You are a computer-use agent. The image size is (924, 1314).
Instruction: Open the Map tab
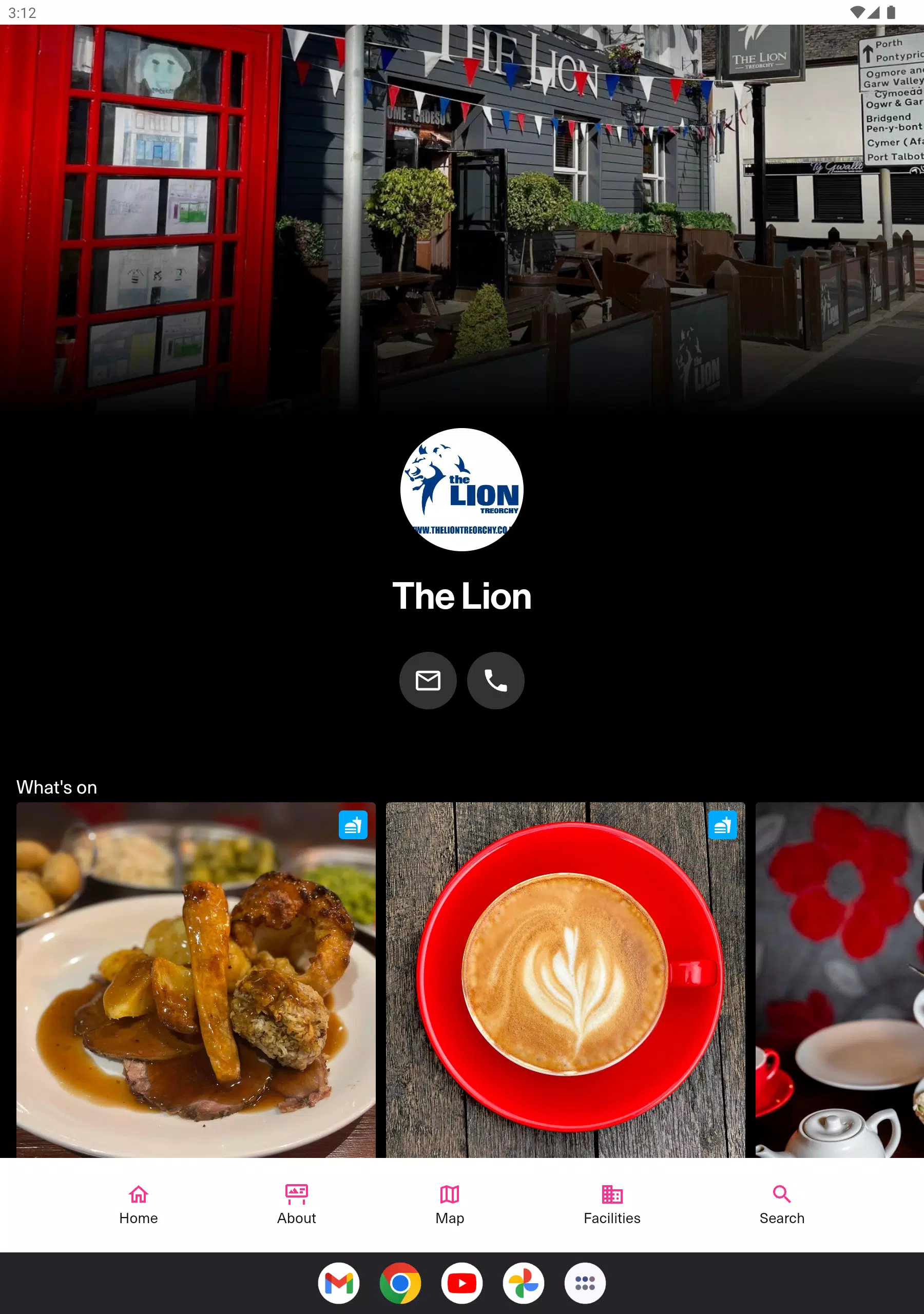(x=449, y=1205)
